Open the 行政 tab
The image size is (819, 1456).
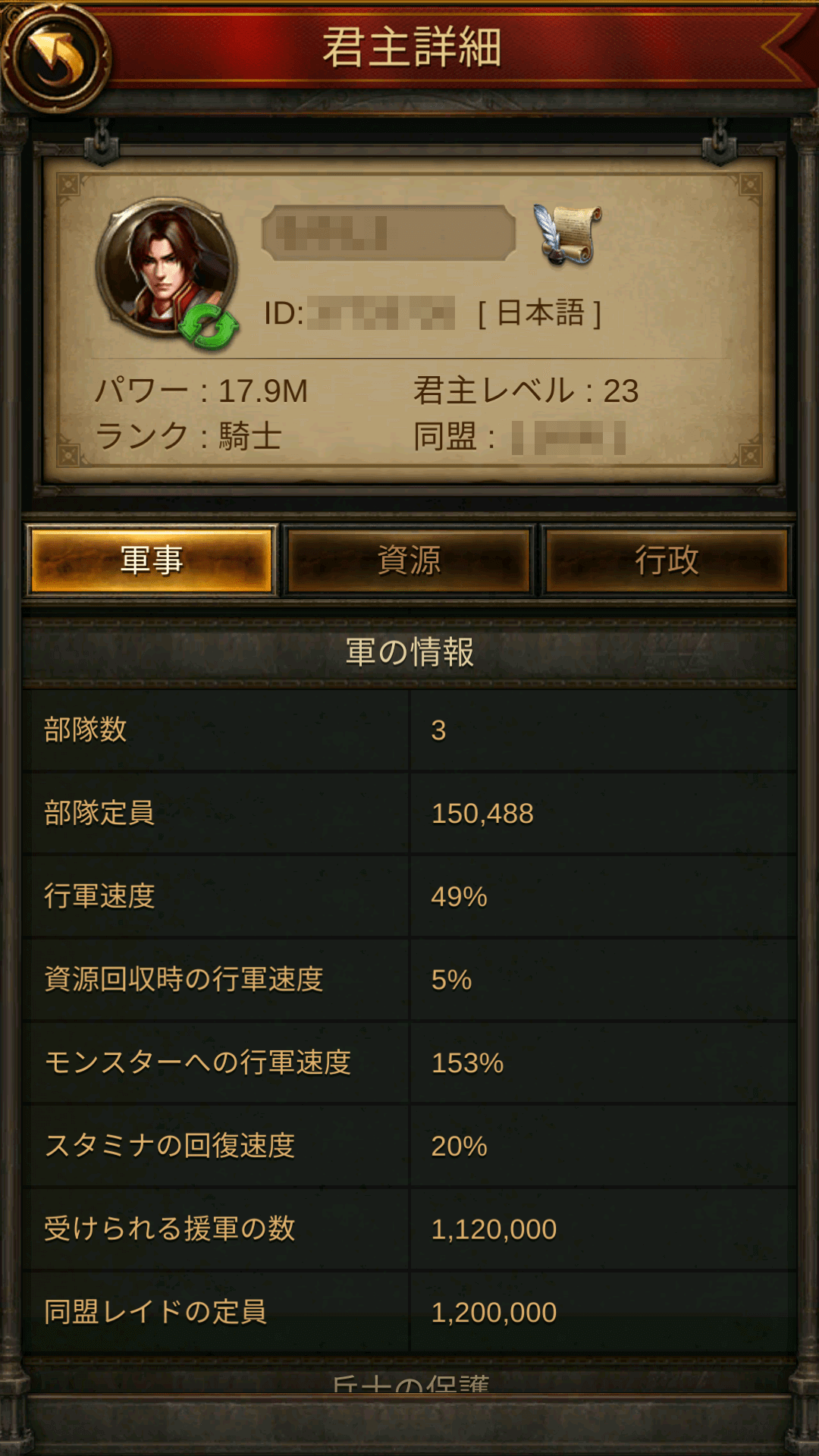[x=666, y=561]
